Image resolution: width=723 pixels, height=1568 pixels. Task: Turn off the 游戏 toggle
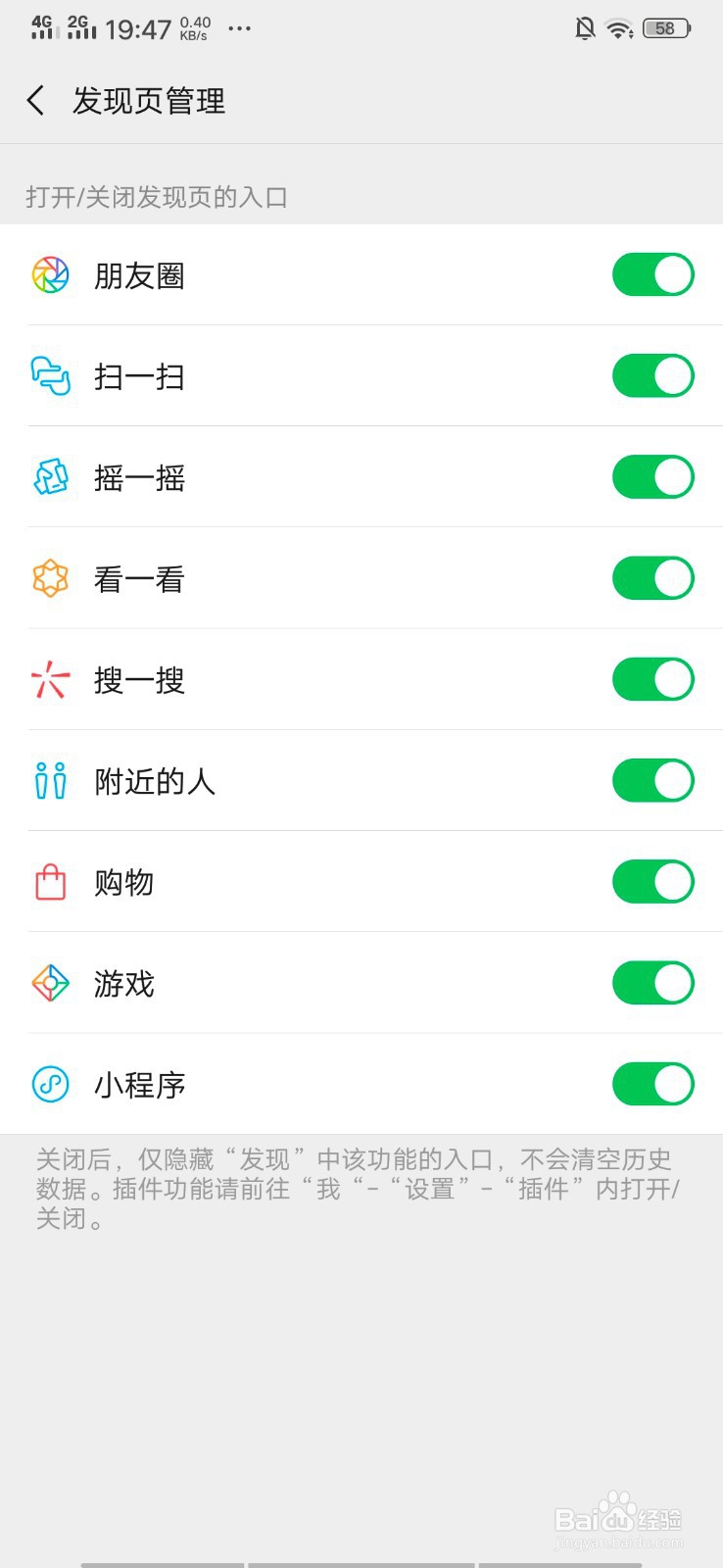tap(652, 983)
